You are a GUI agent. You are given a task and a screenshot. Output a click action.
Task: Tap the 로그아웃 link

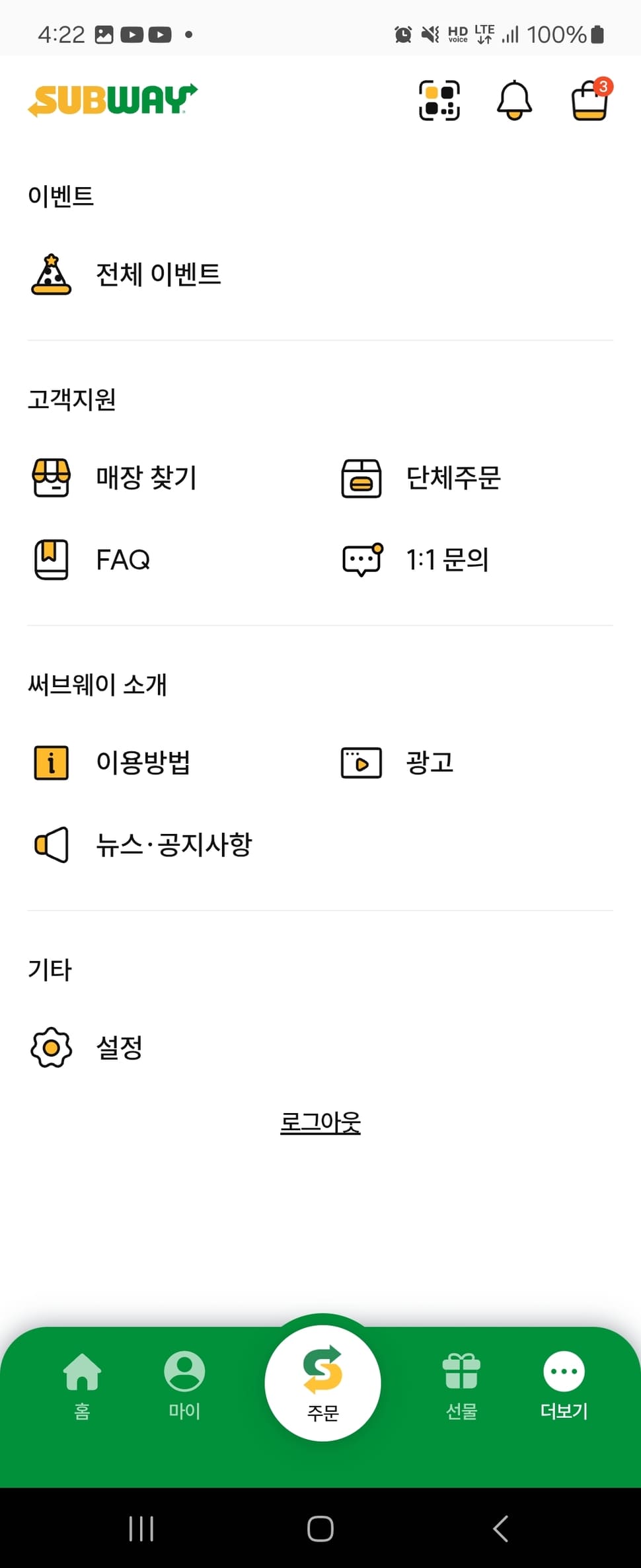(x=320, y=1120)
